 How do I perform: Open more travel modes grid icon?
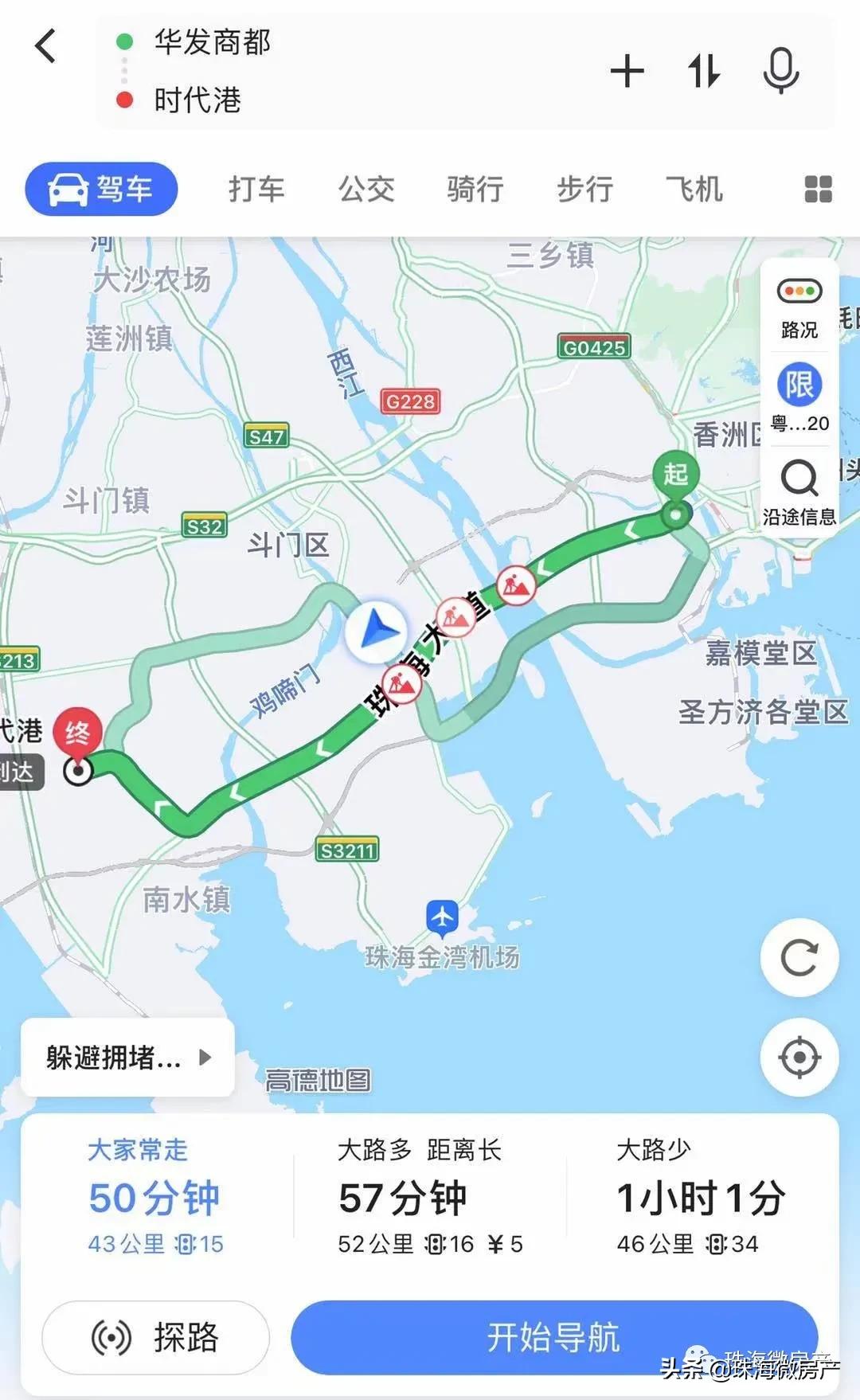coord(819,189)
